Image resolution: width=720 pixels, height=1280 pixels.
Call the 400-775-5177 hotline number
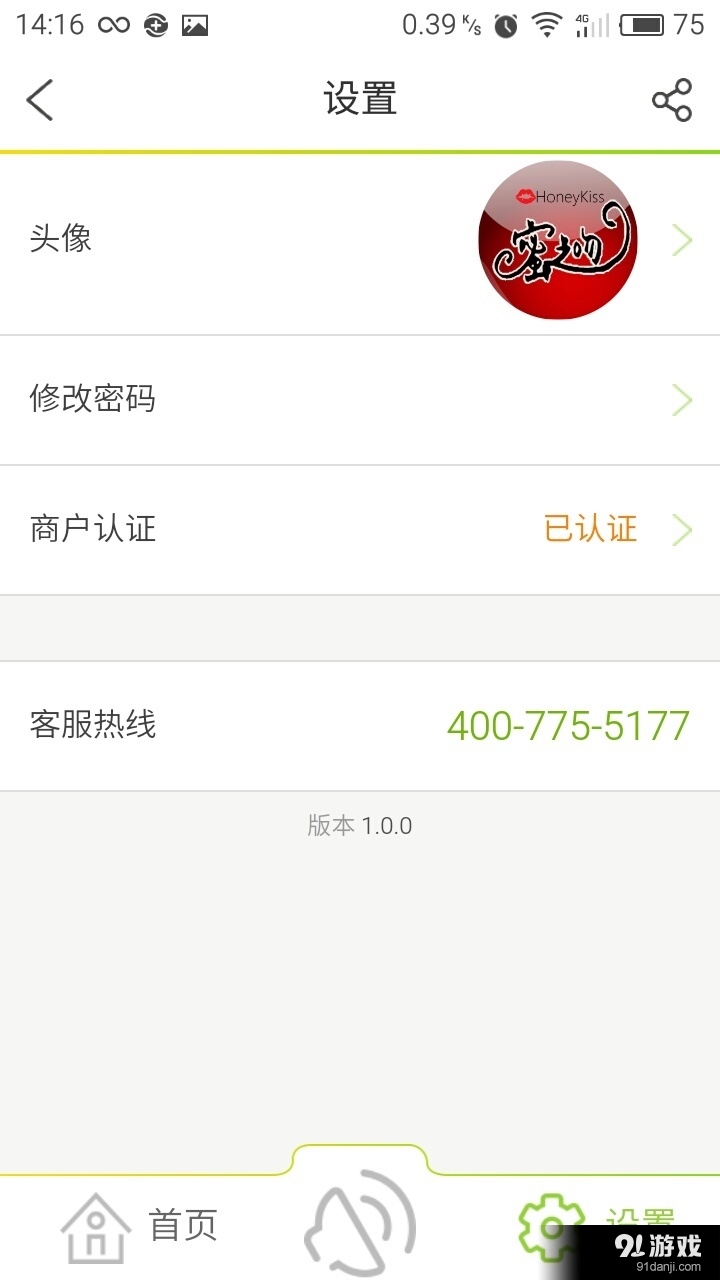pyautogui.click(x=568, y=726)
